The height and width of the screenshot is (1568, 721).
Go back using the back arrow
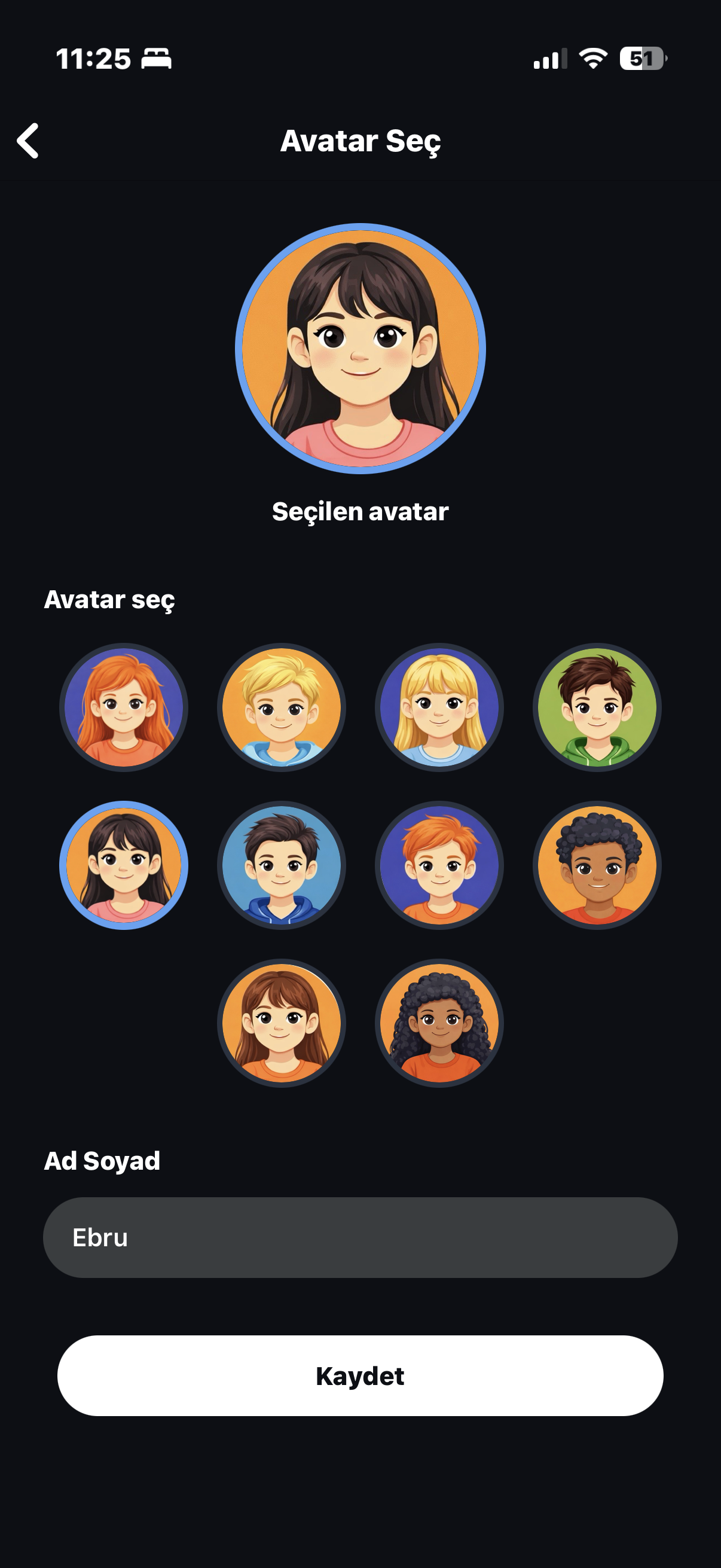(29, 141)
